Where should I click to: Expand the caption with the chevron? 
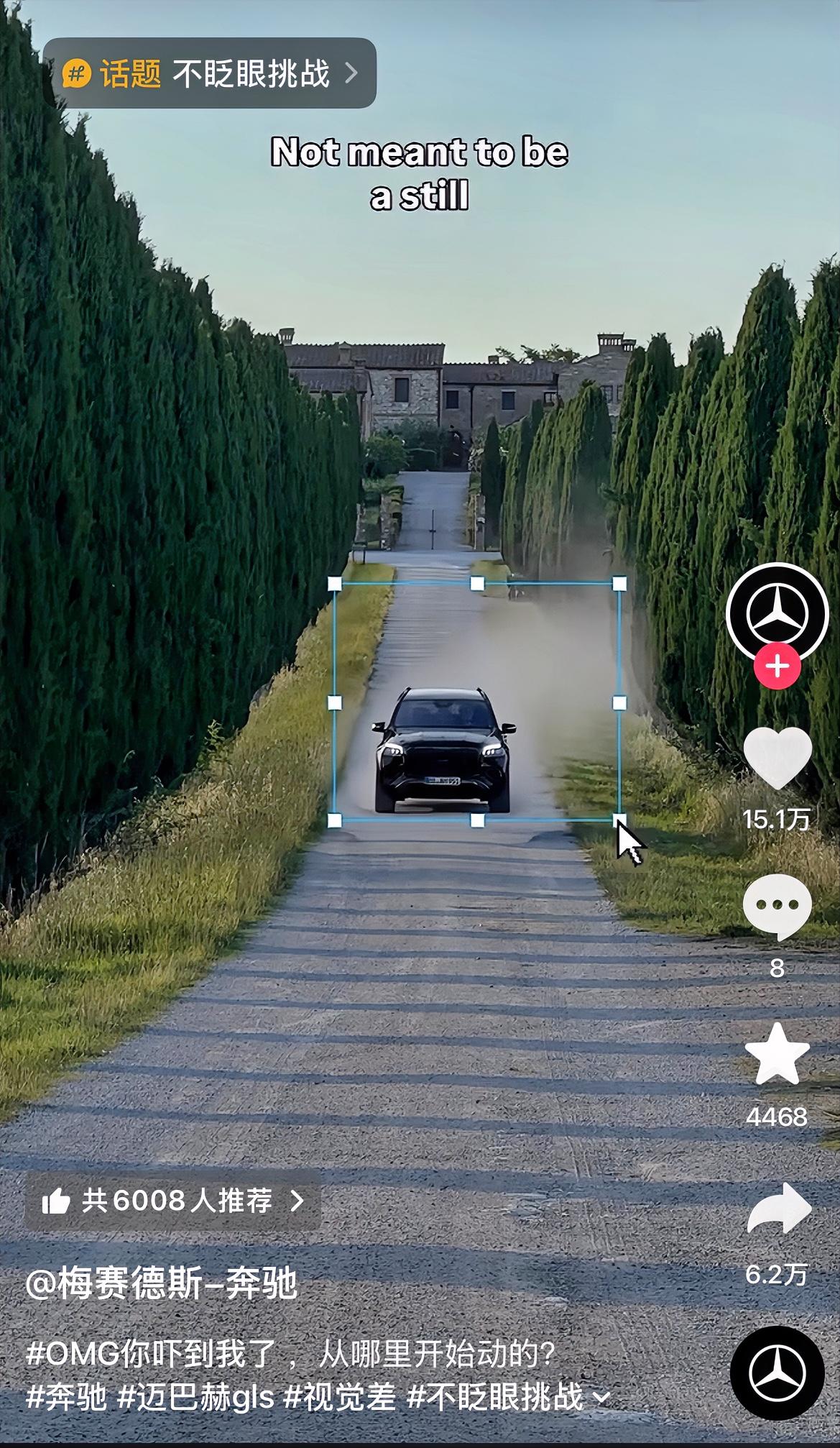pos(601,1398)
